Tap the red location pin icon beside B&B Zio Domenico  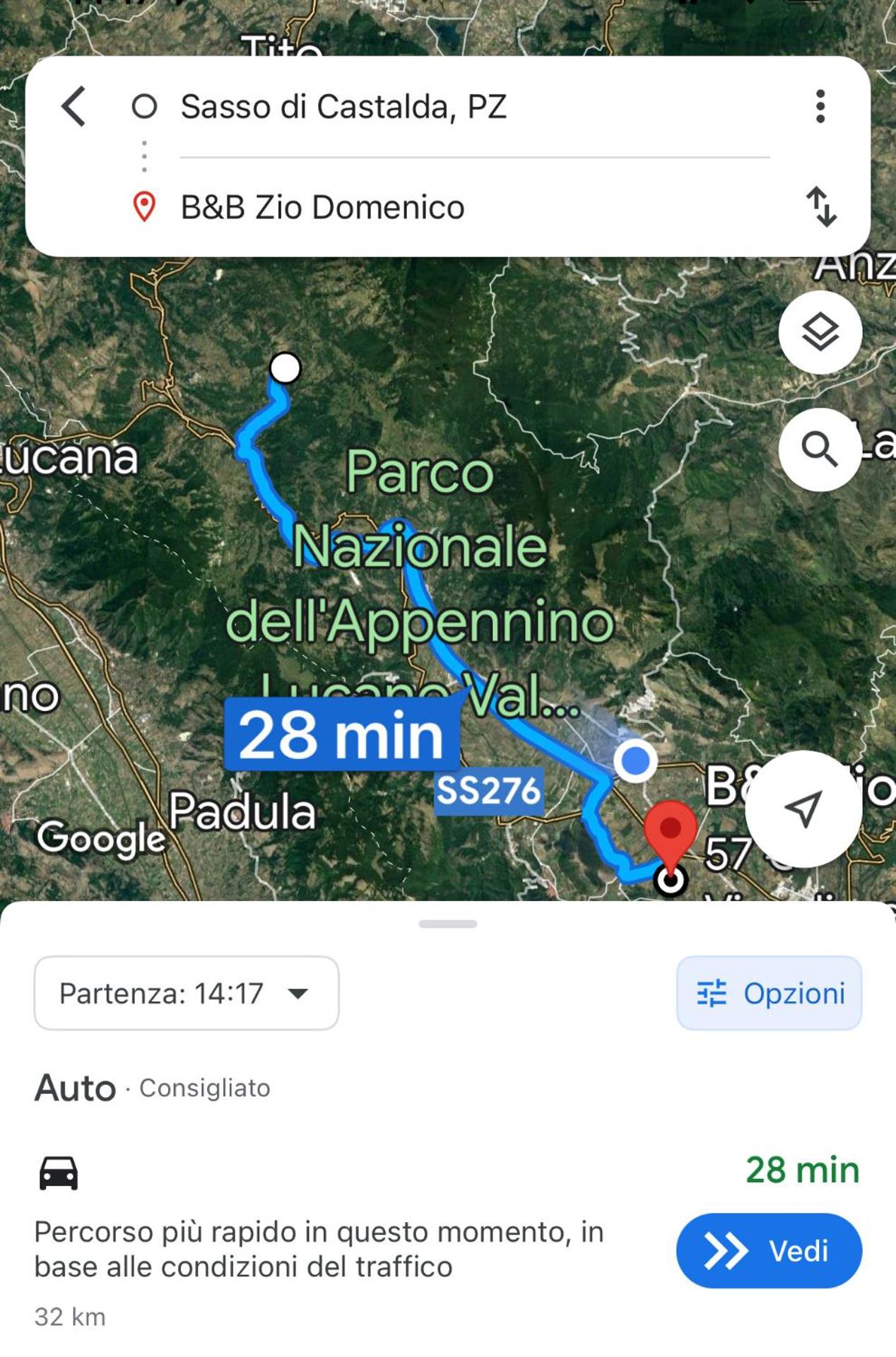[144, 207]
